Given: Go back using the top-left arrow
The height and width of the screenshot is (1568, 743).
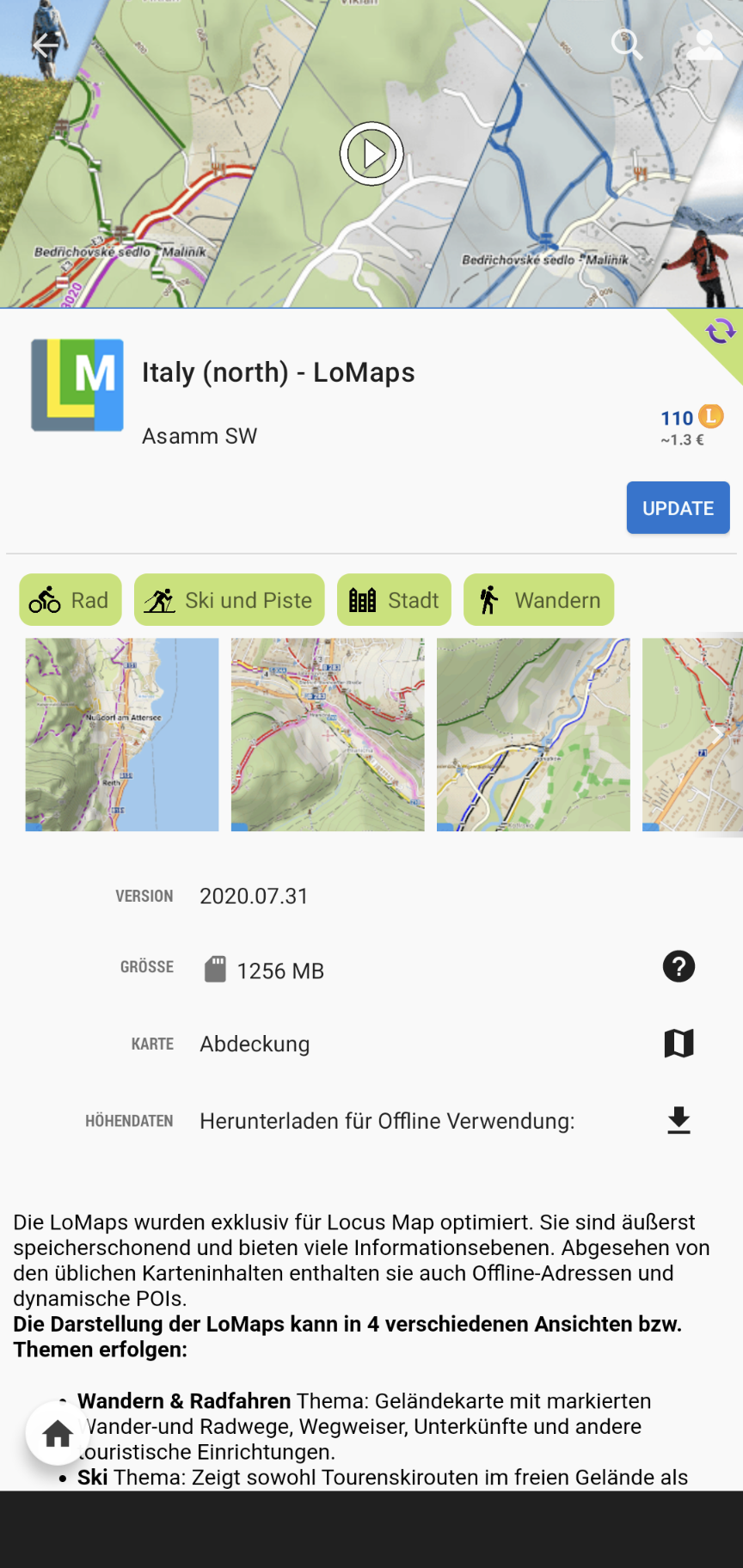Looking at the screenshot, I should [45, 45].
